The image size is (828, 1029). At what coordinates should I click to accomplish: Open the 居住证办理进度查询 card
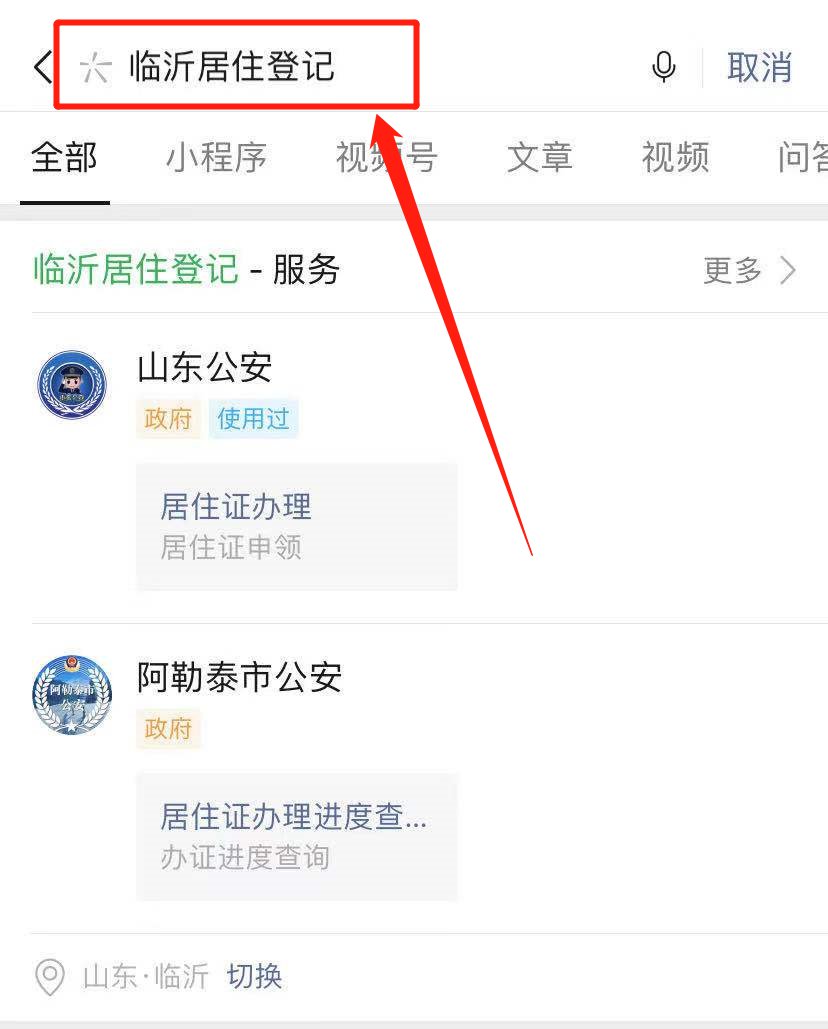pos(296,836)
